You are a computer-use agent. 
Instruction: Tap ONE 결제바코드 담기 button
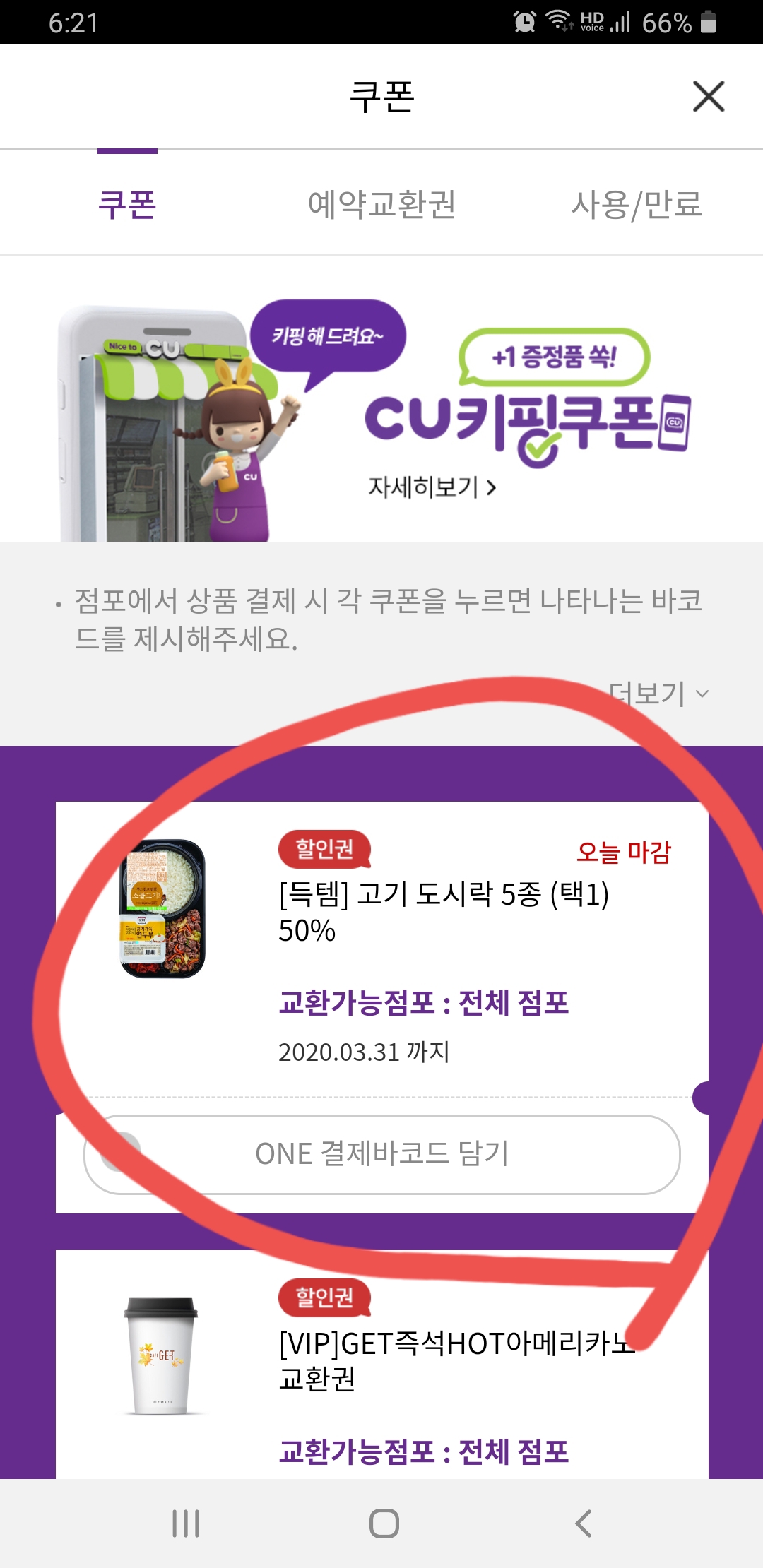click(381, 1154)
